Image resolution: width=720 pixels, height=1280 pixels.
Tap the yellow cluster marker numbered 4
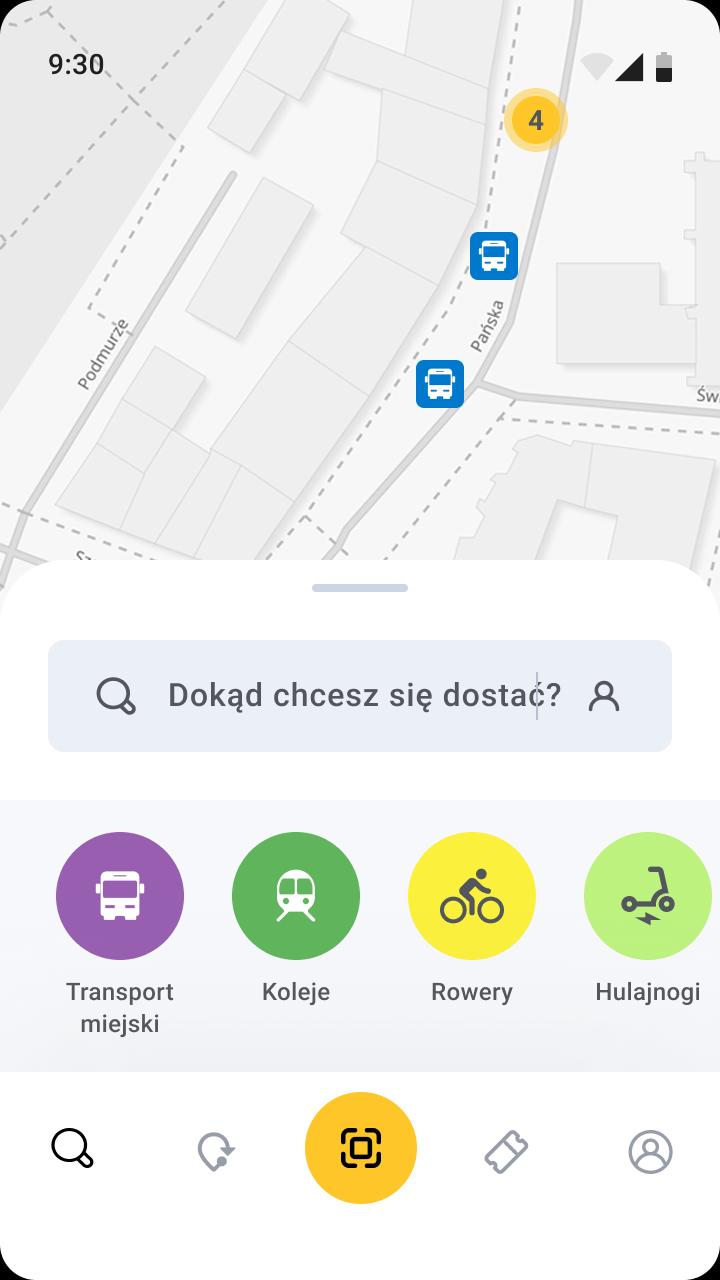pos(536,121)
